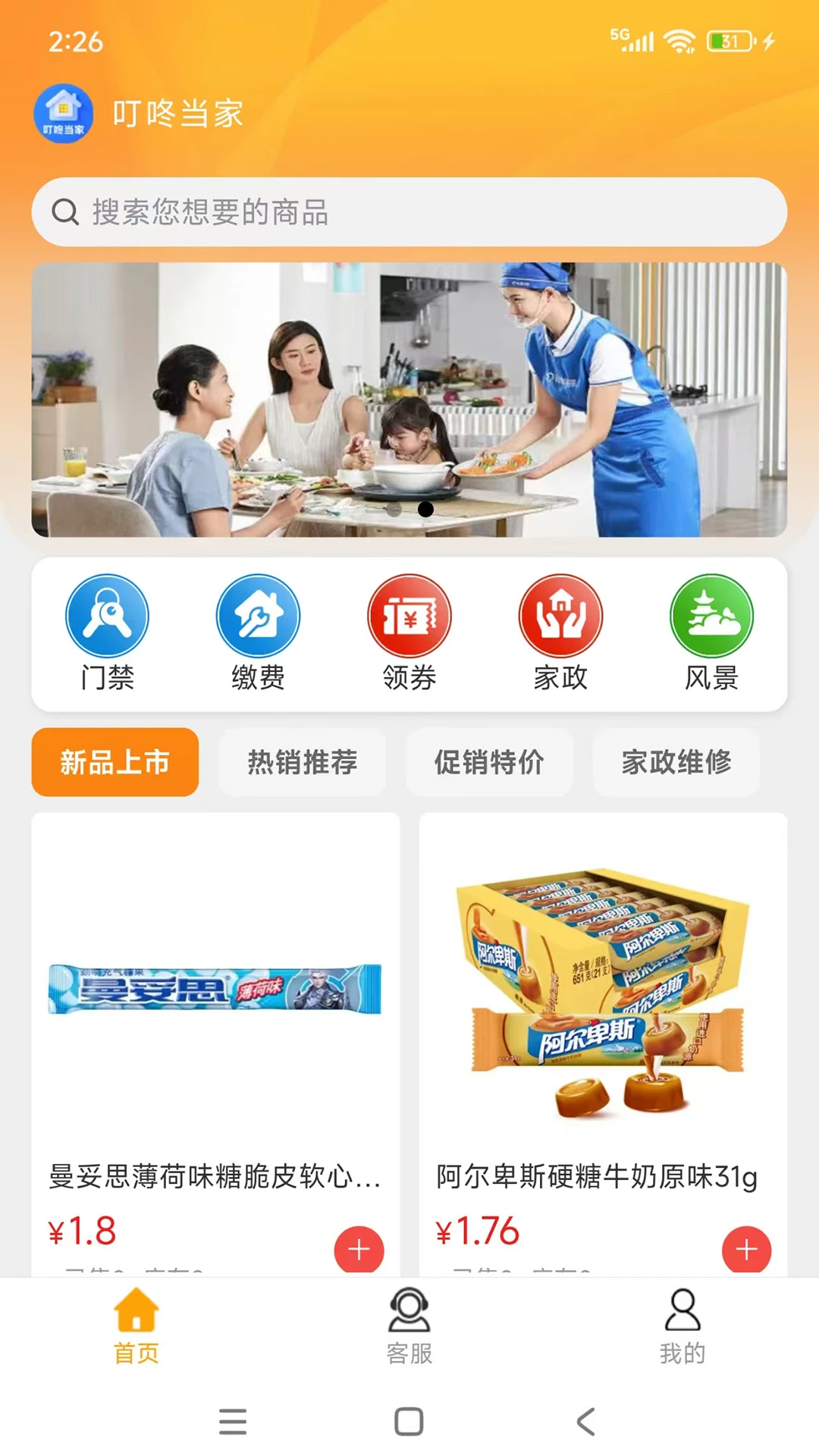Open the home service banner
This screenshot has height=1456, width=819.
(x=409, y=400)
